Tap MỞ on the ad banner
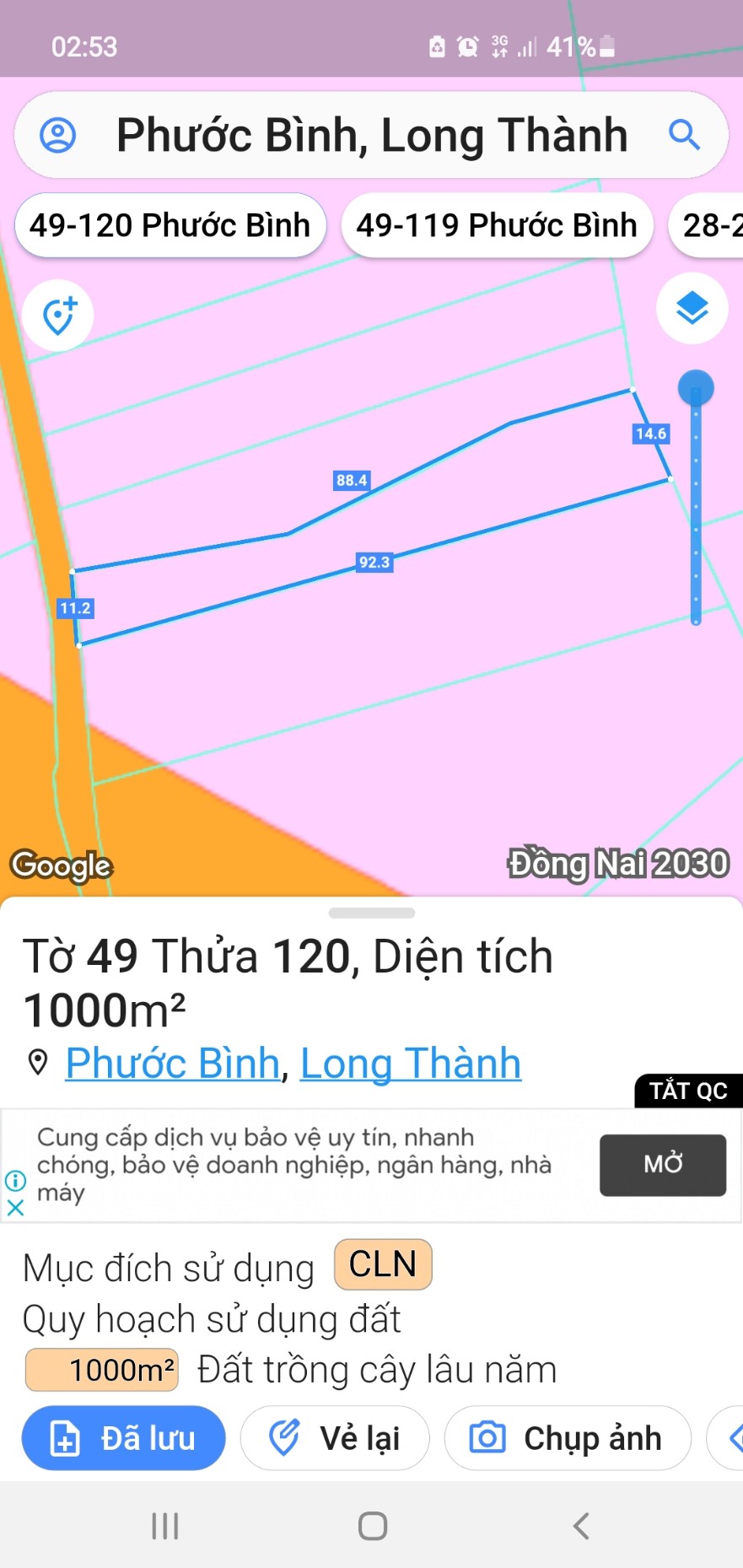 (x=663, y=1165)
